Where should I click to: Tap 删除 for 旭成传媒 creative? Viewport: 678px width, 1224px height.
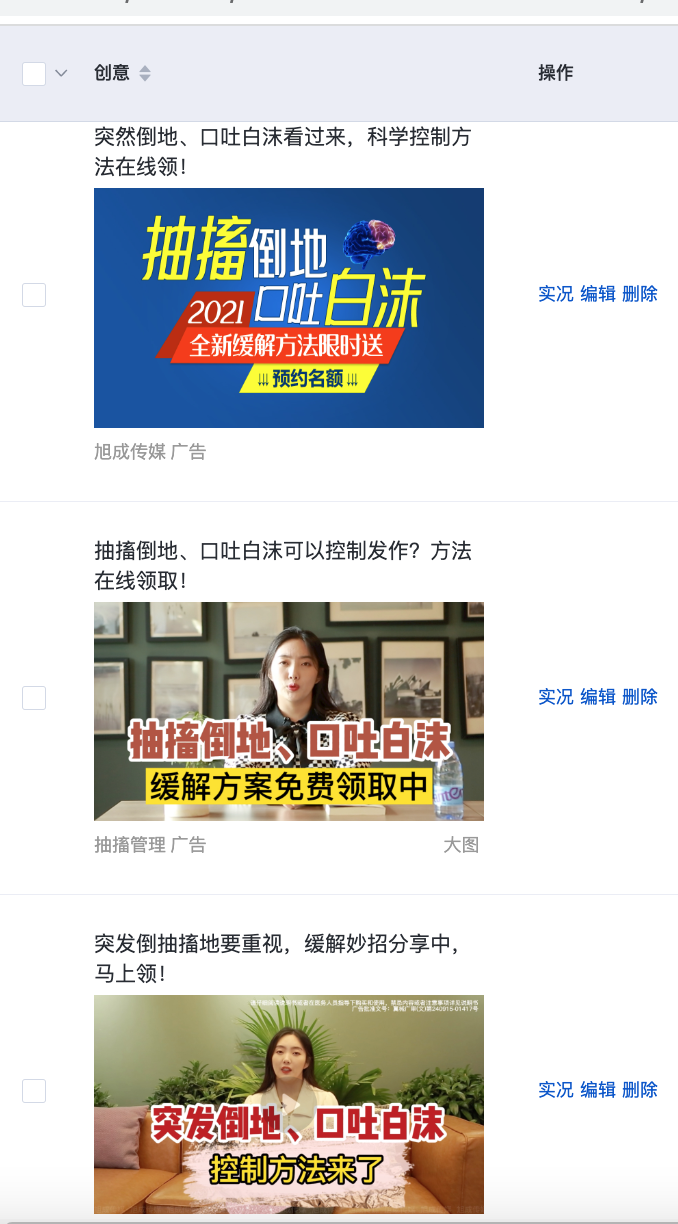point(640,294)
